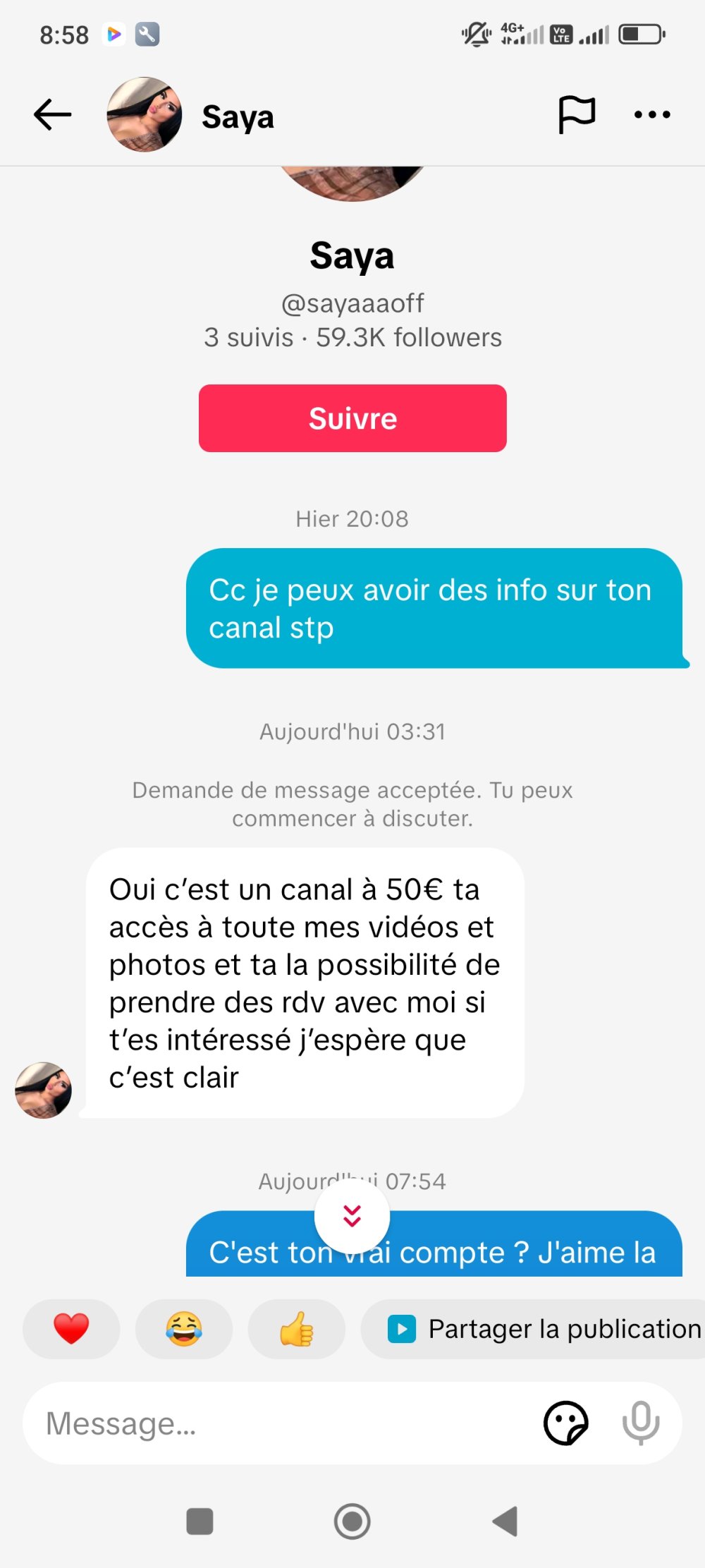Send the thumbs-up quick reaction
This screenshot has height=1568, width=705.
pos(296,1329)
